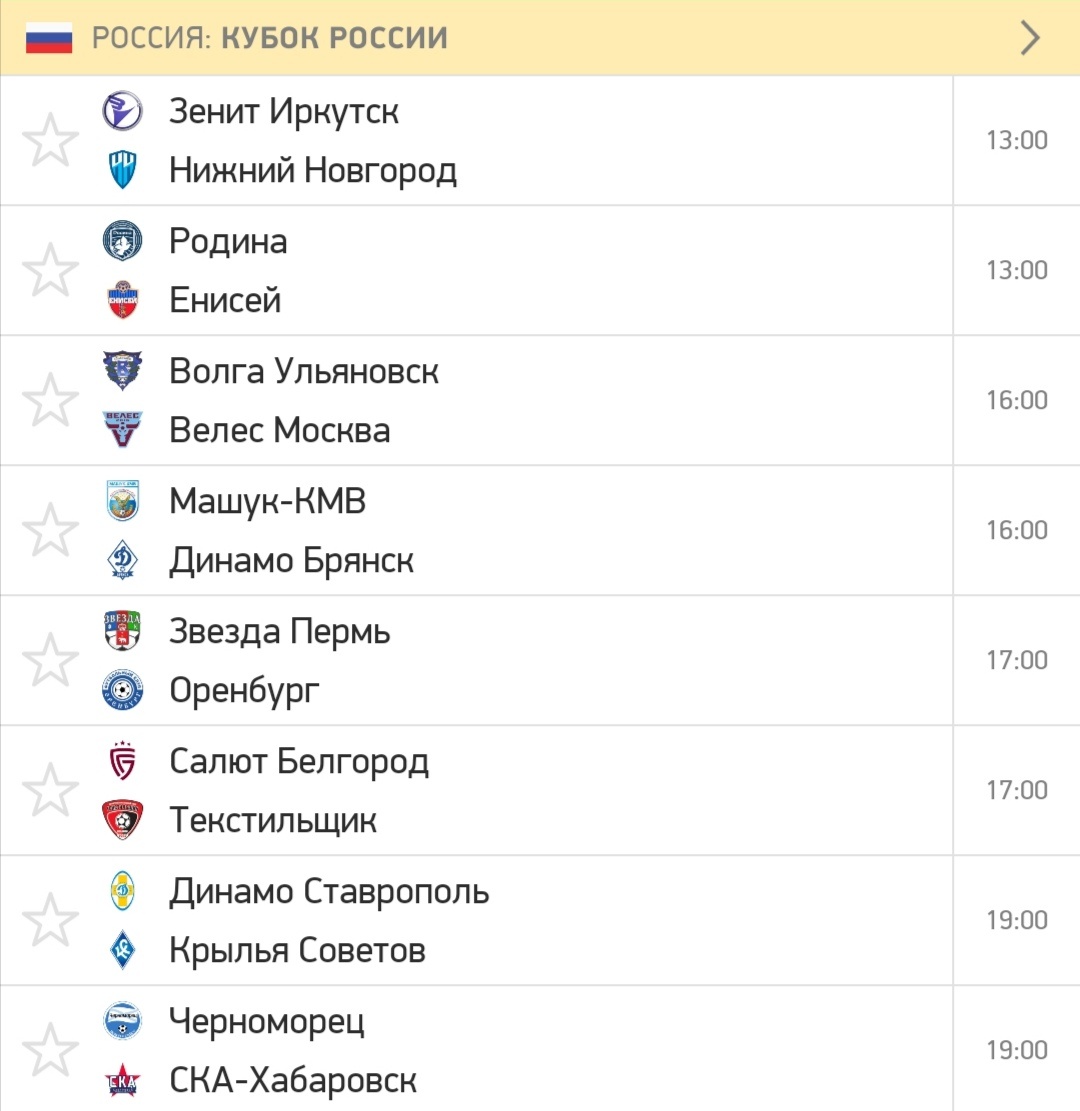Click the Нижний Новгород team logo
Image resolution: width=1080 pixels, height=1111 pixels.
click(x=122, y=170)
